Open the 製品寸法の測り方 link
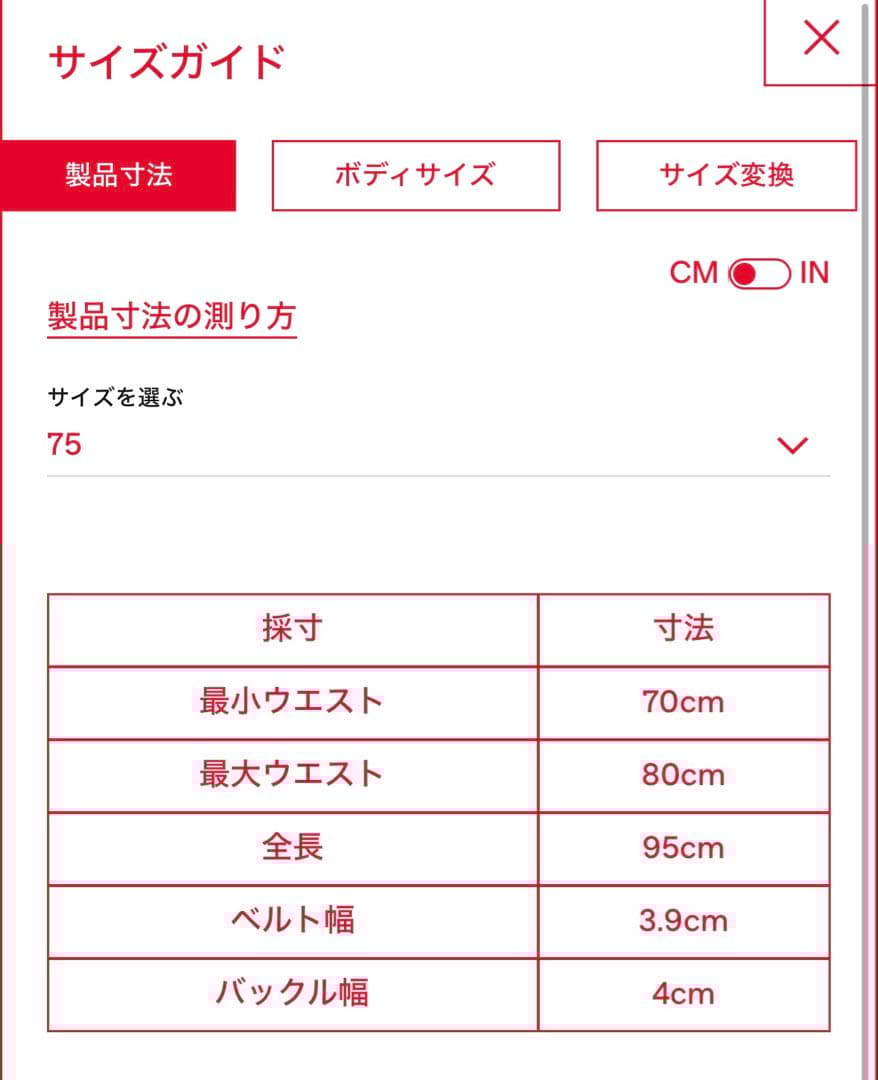The width and height of the screenshot is (878, 1080). pyautogui.click(x=171, y=317)
